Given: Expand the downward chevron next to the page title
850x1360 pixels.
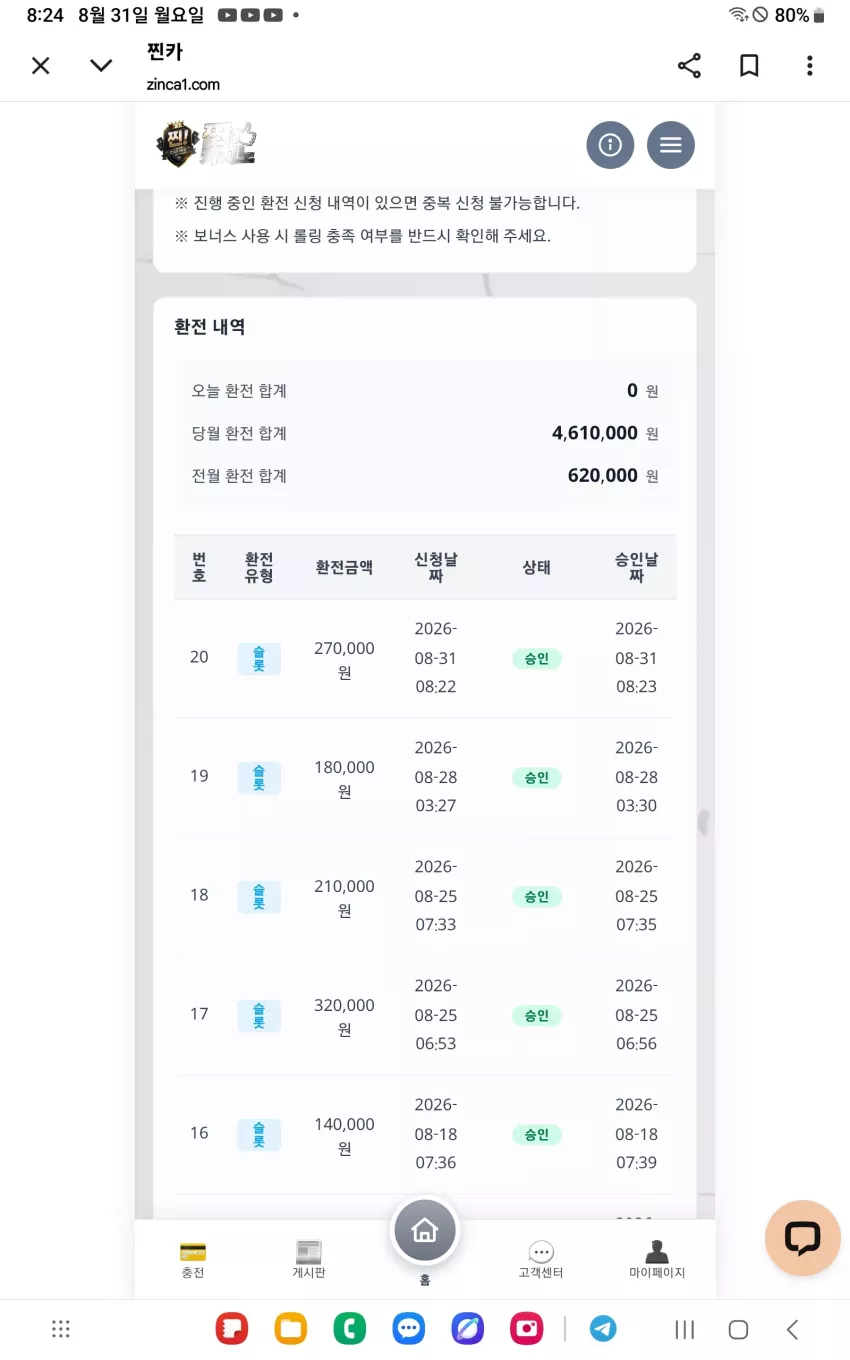Looking at the screenshot, I should coord(101,66).
